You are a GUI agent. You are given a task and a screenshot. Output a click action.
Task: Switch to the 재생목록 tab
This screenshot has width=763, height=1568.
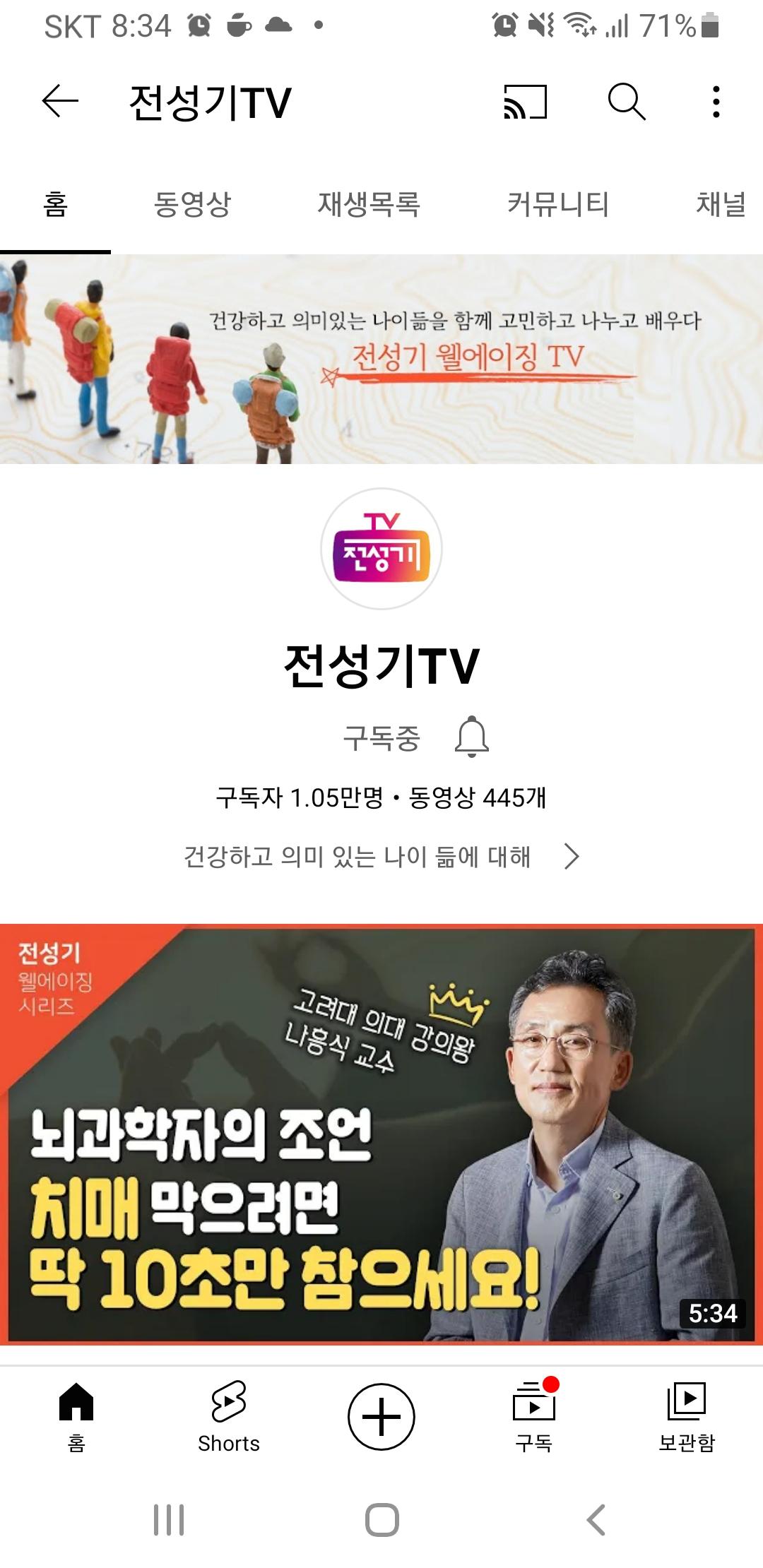click(x=368, y=204)
